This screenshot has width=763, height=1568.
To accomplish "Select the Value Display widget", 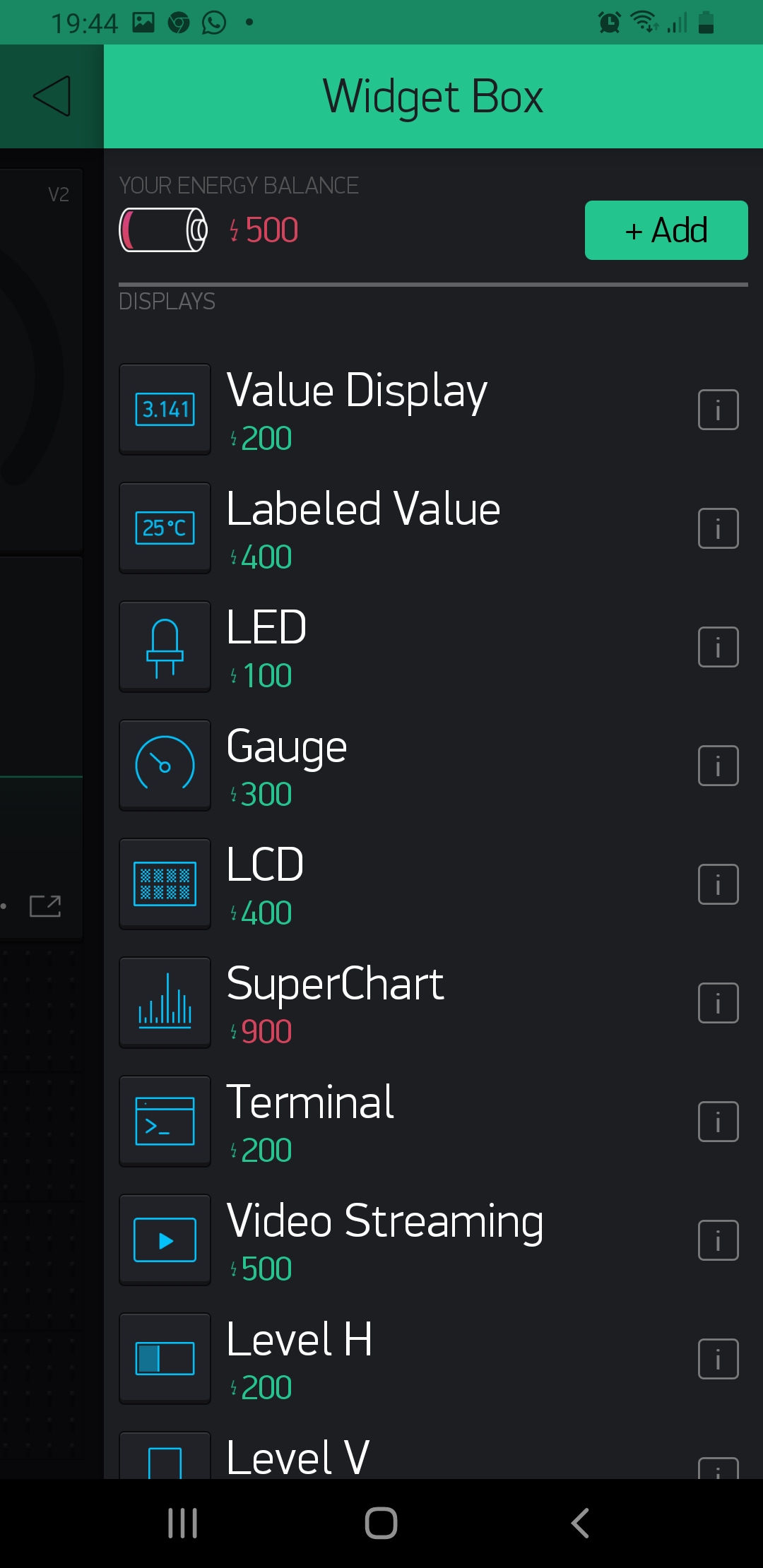I will (357, 410).
